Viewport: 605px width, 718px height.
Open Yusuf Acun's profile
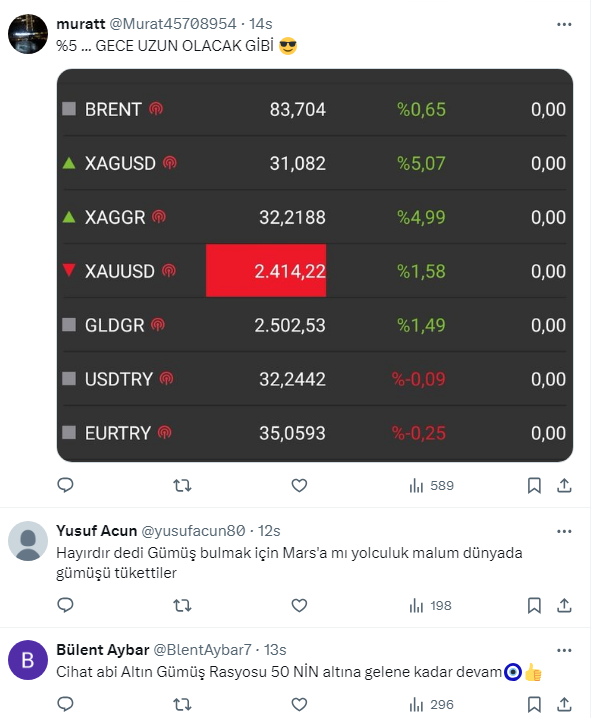click(x=27, y=542)
